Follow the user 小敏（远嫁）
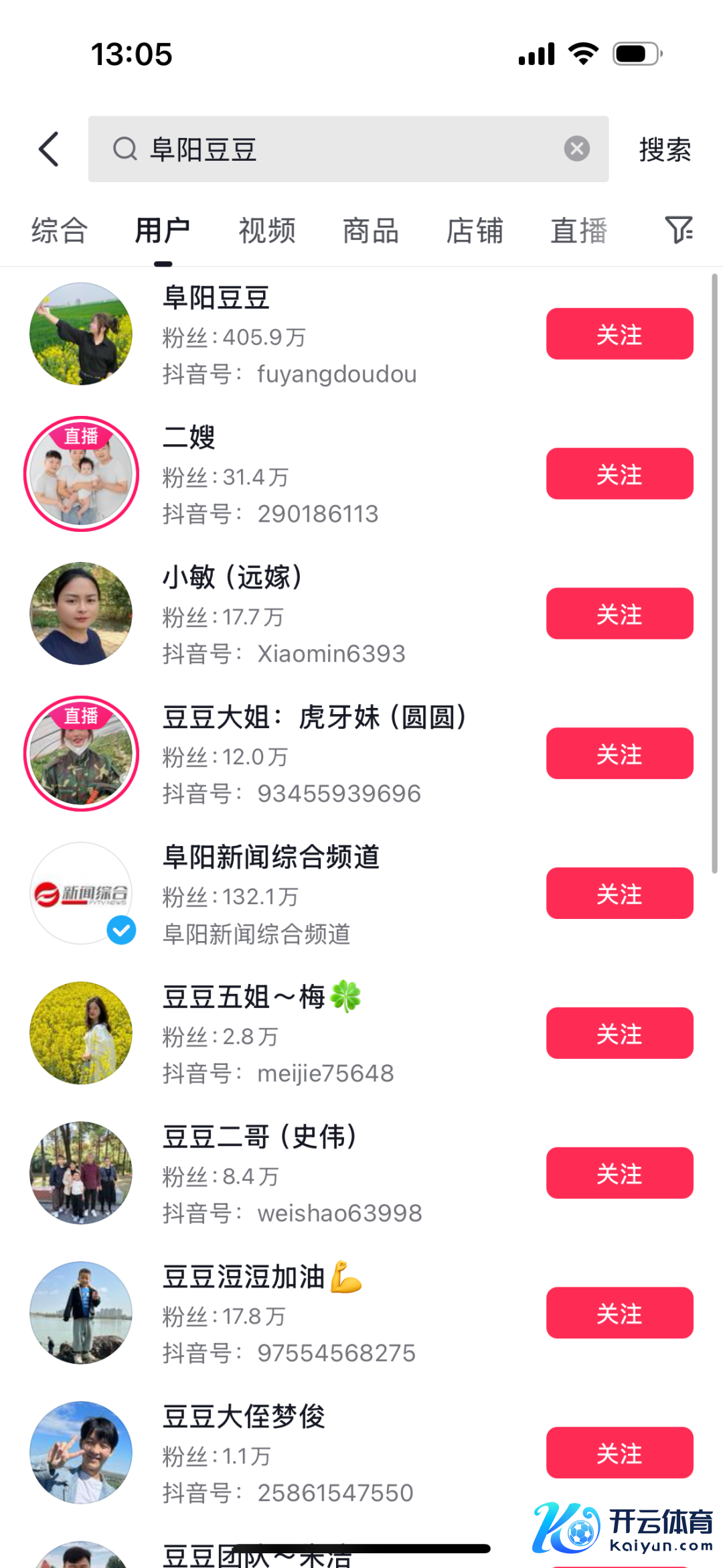The height and width of the screenshot is (1568, 723). [619, 614]
